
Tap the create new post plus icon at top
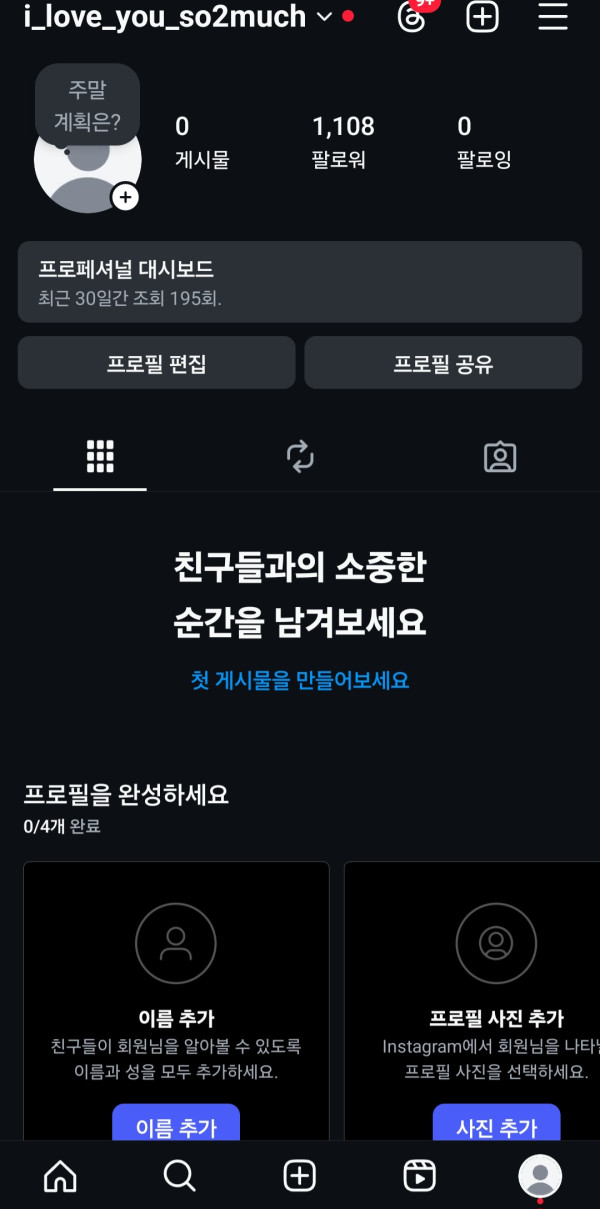[483, 17]
